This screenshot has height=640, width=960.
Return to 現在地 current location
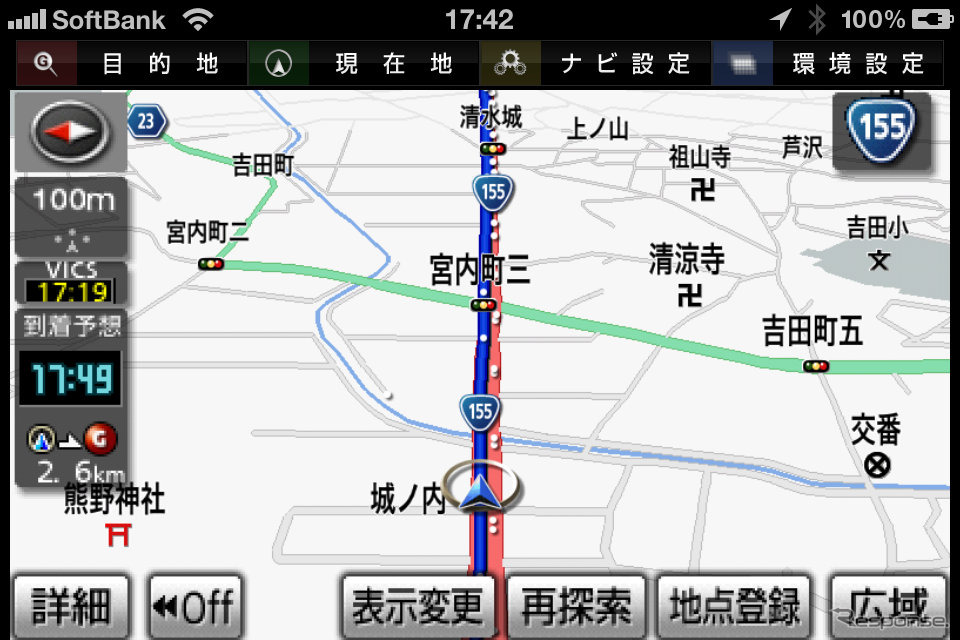click(x=363, y=65)
